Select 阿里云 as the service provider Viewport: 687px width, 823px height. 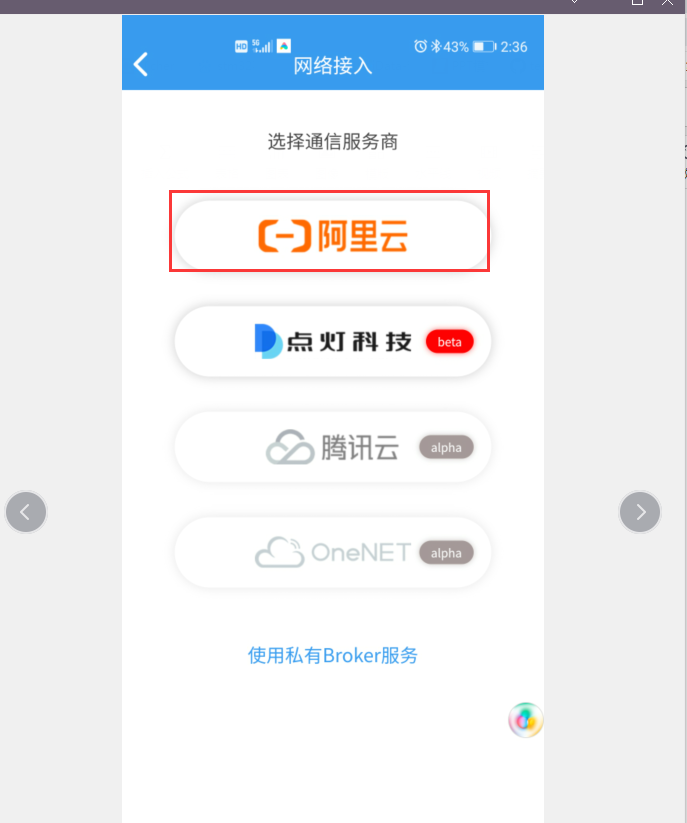click(x=332, y=236)
